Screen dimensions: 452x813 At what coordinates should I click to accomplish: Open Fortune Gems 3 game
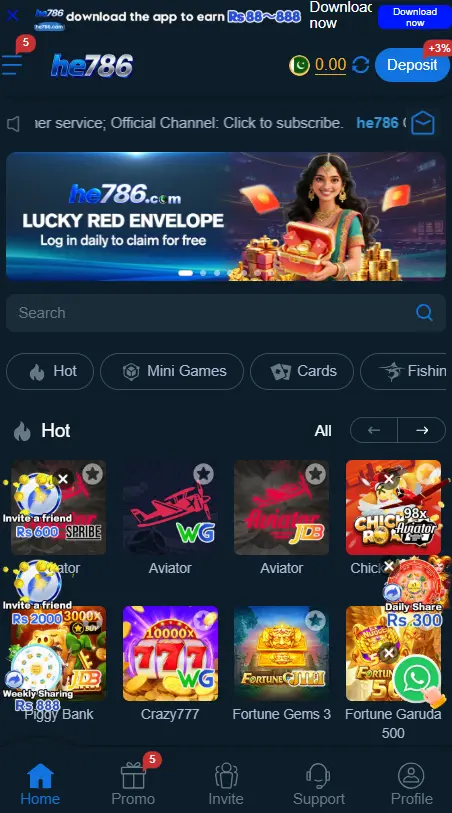[x=281, y=654]
